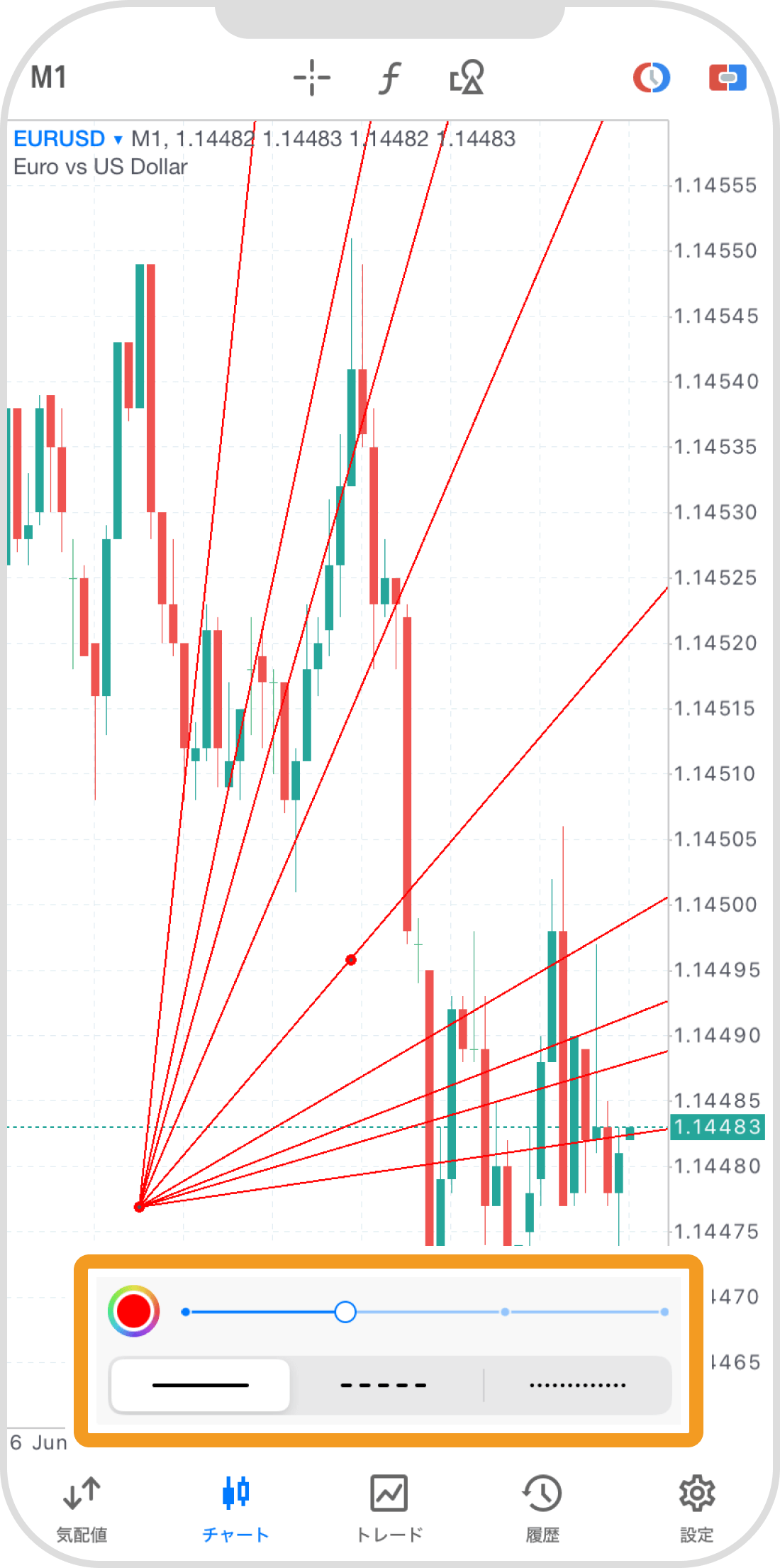Tap the red-blue clock icon
The image size is (780, 1568).
pos(652,77)
